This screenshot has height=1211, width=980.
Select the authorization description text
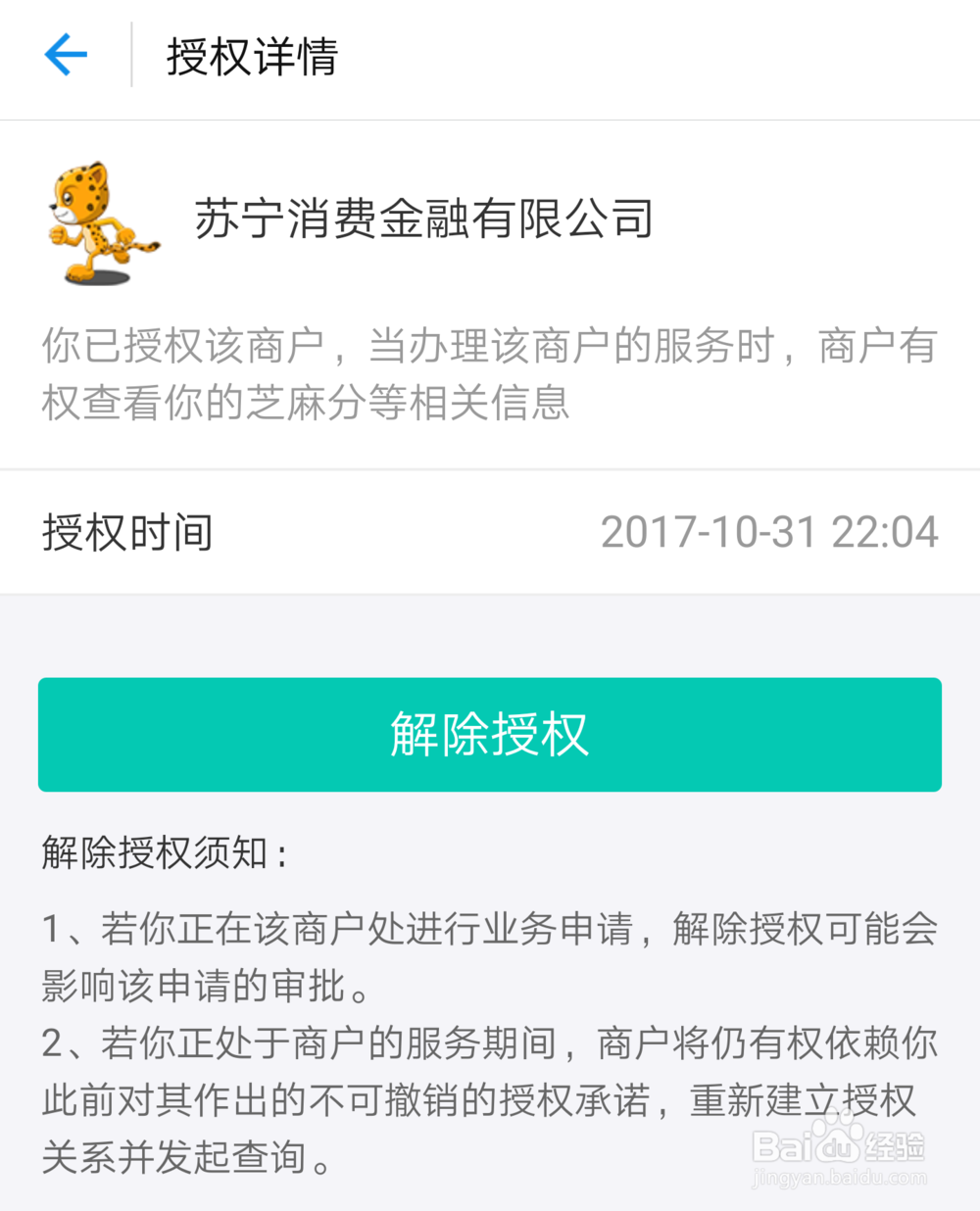(487, 372)
